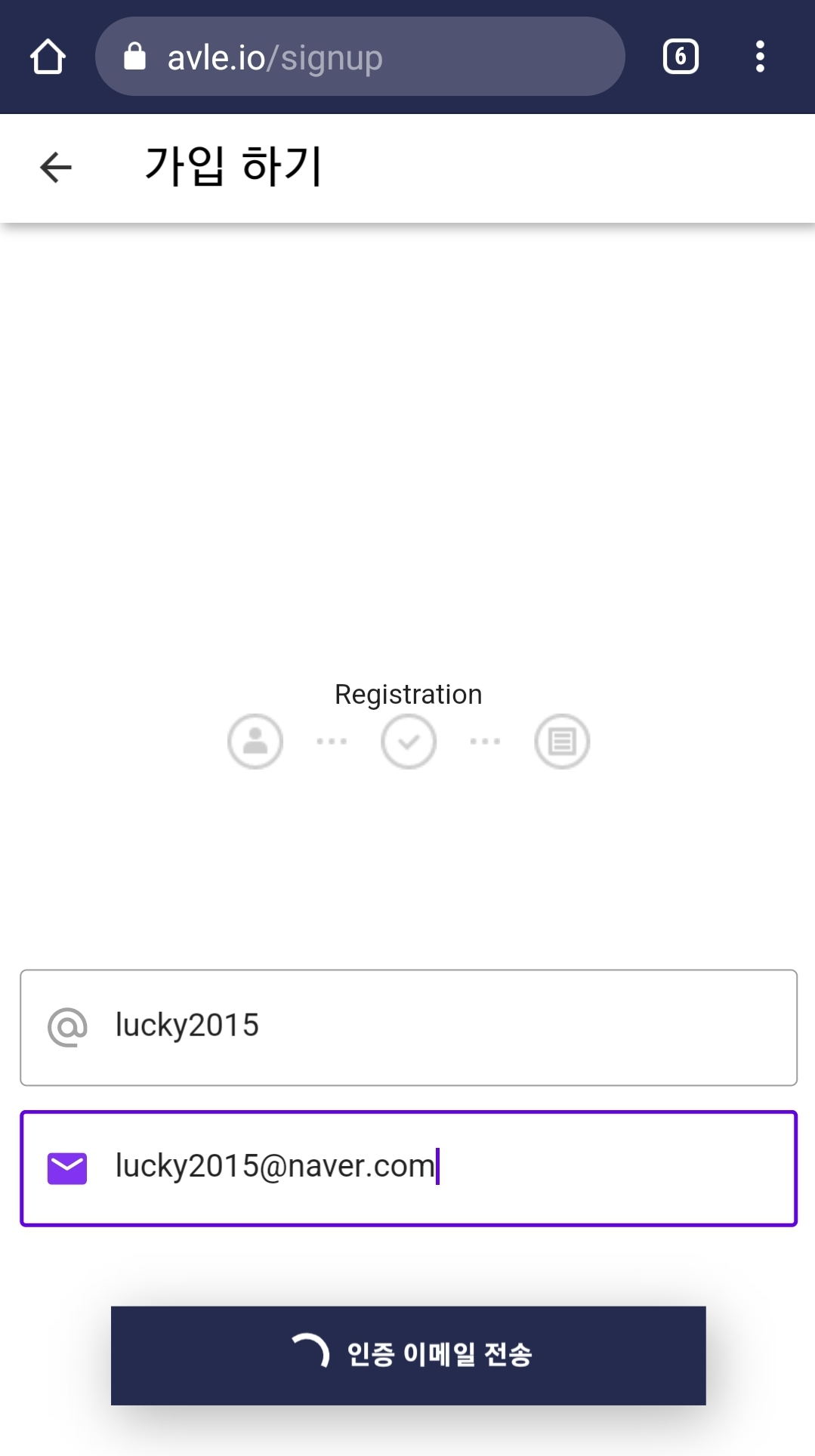Image resolution: width=815 pixels, height=1456 pixels.
Task: Go back from the 가입 하기 page
Action: pyautogui.click(x=56, y=167)
